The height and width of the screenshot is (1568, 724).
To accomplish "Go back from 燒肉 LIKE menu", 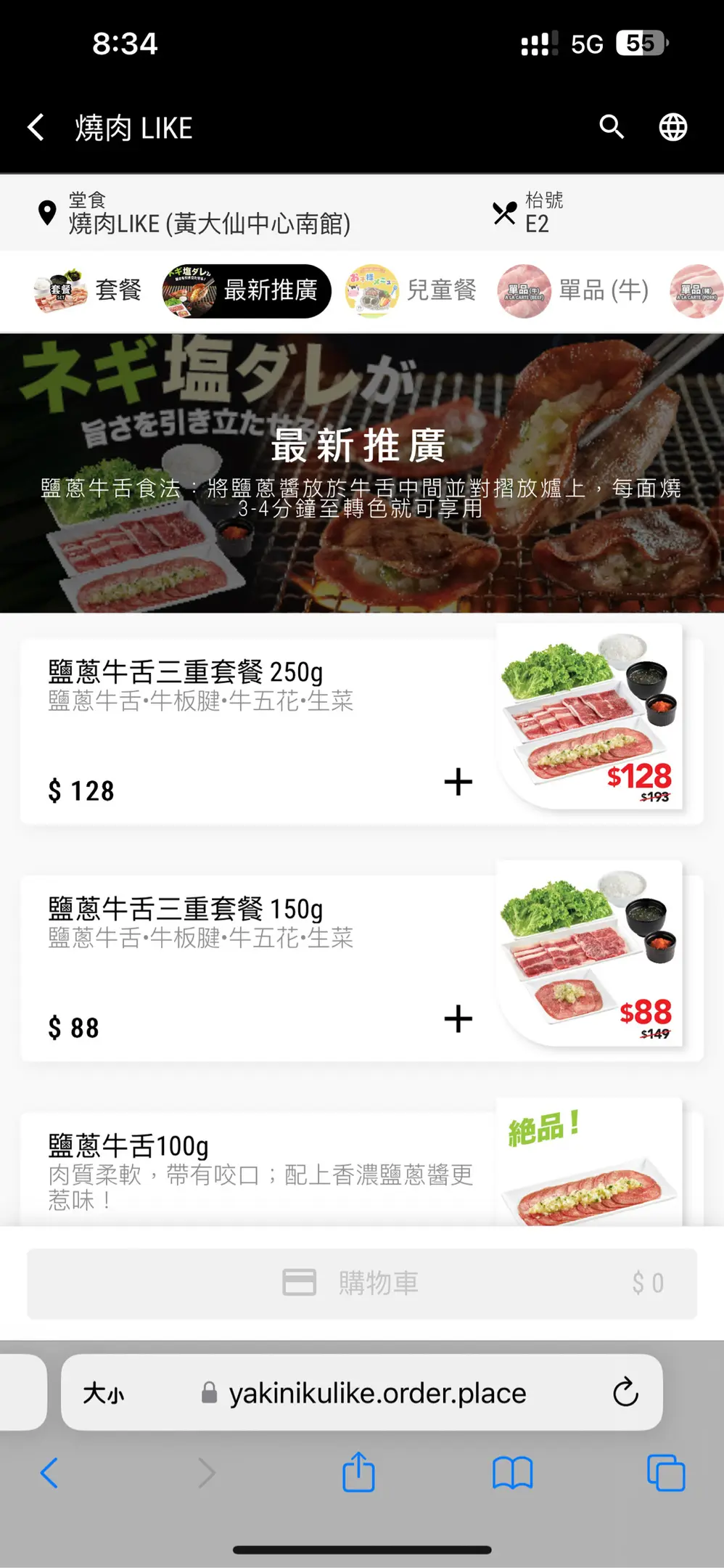I will pos(36,128).
